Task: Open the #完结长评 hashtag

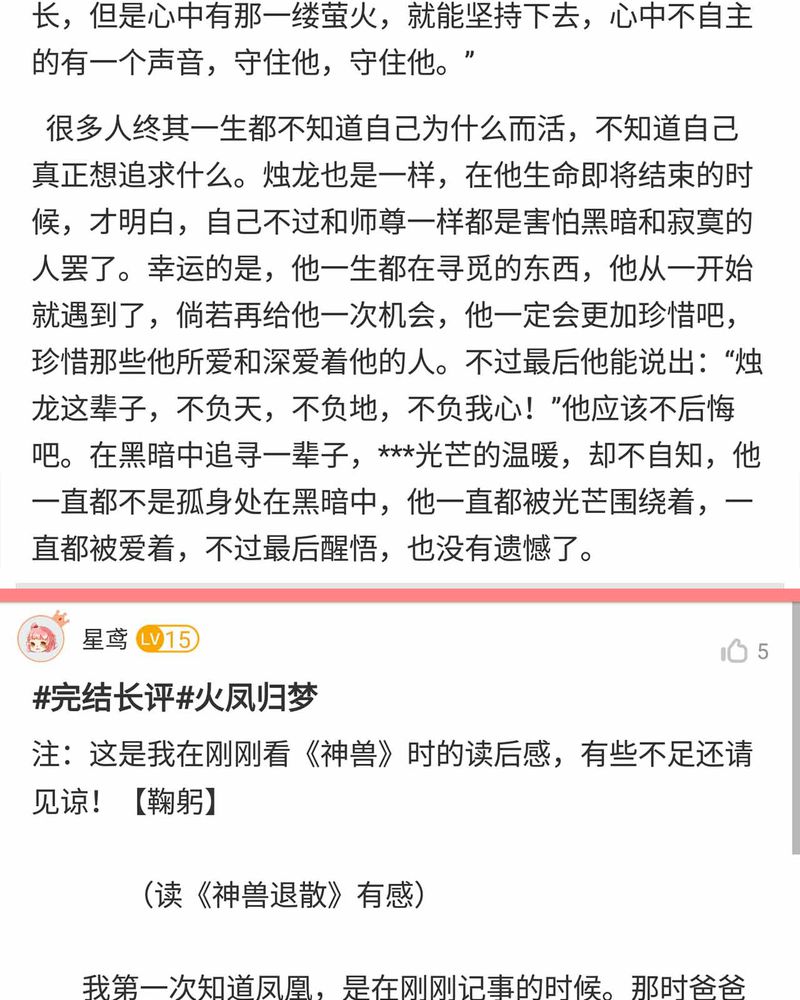Action: [x=104, y=698]
